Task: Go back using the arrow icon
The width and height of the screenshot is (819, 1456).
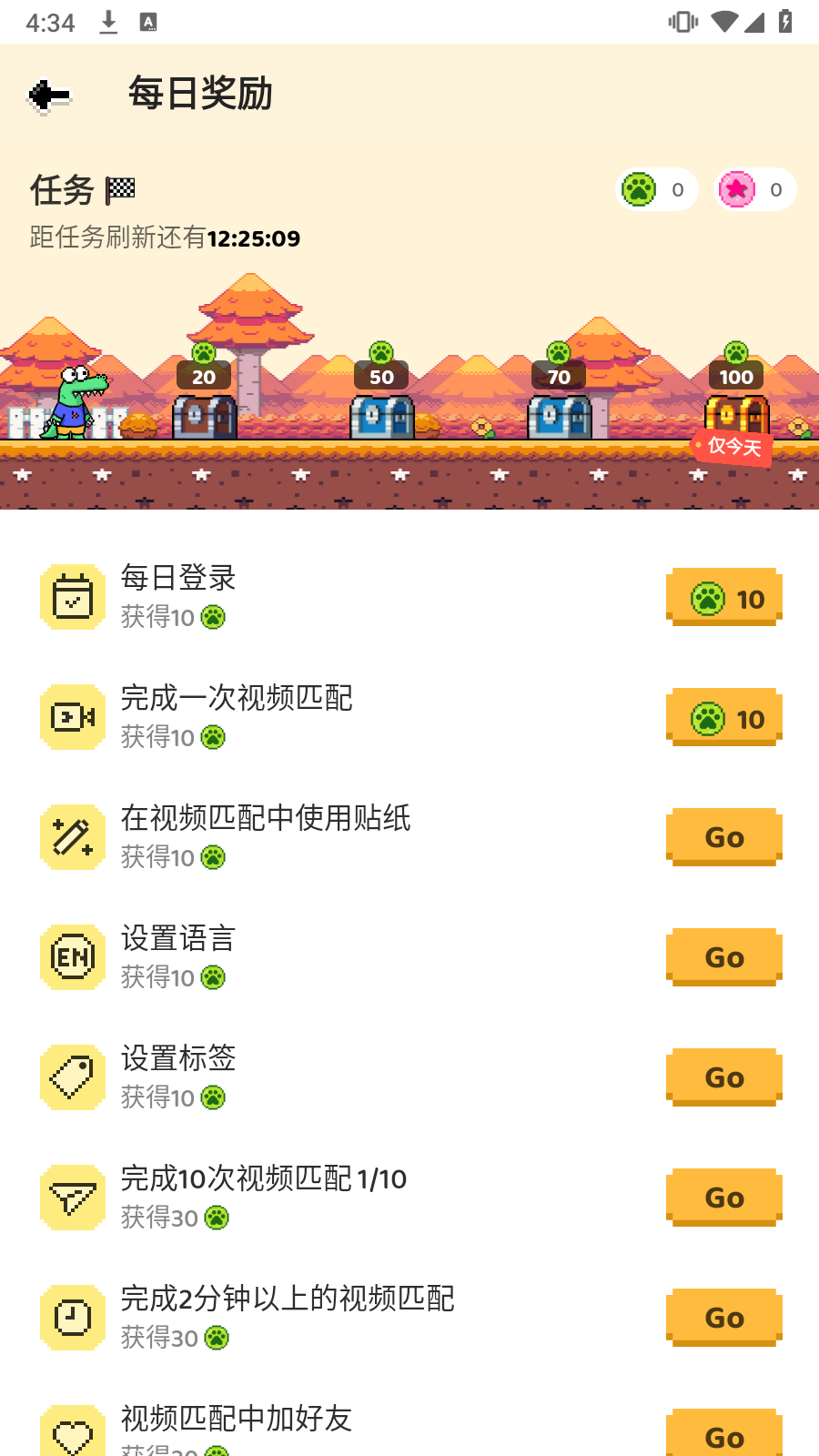Action: coord(50,95)
